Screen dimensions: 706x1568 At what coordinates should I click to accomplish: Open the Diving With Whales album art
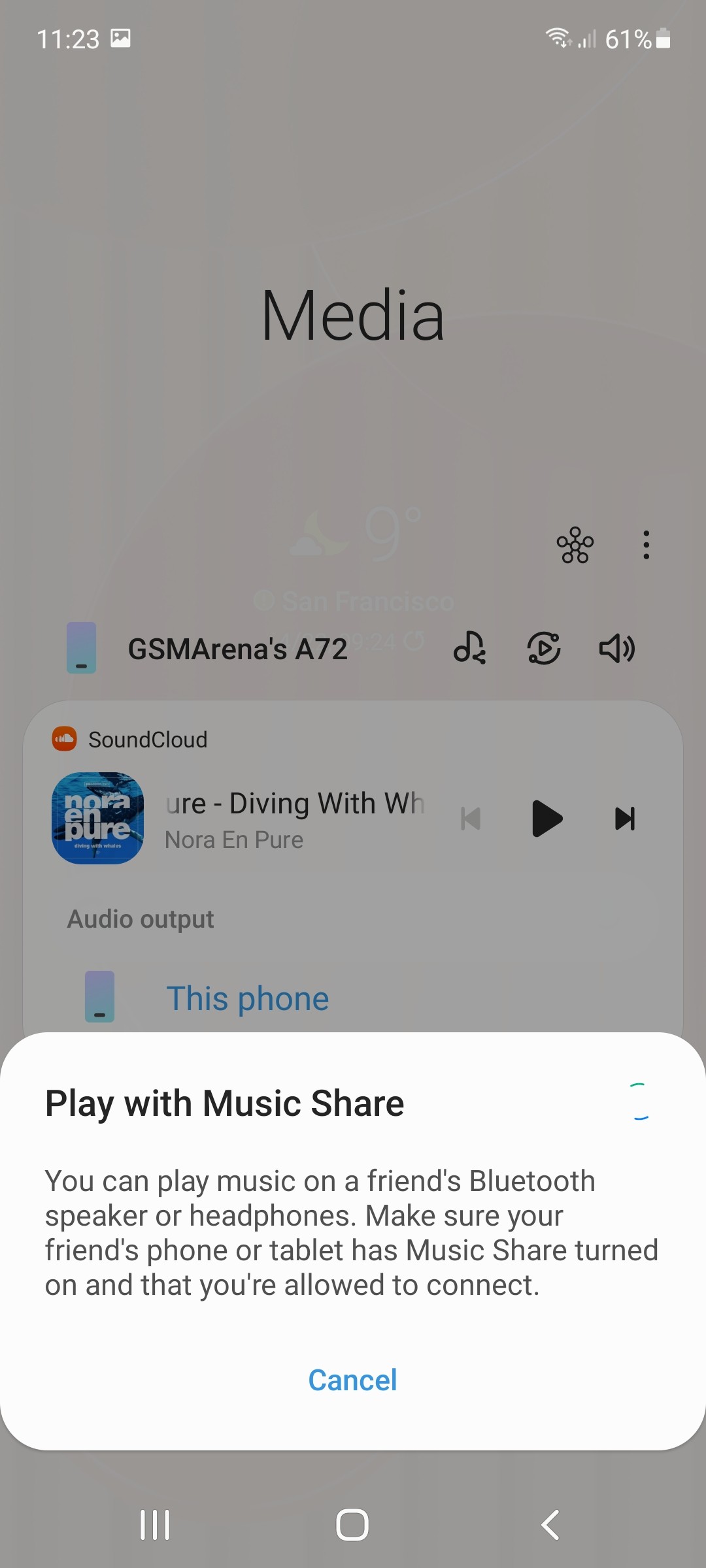(x=98, y=818)
